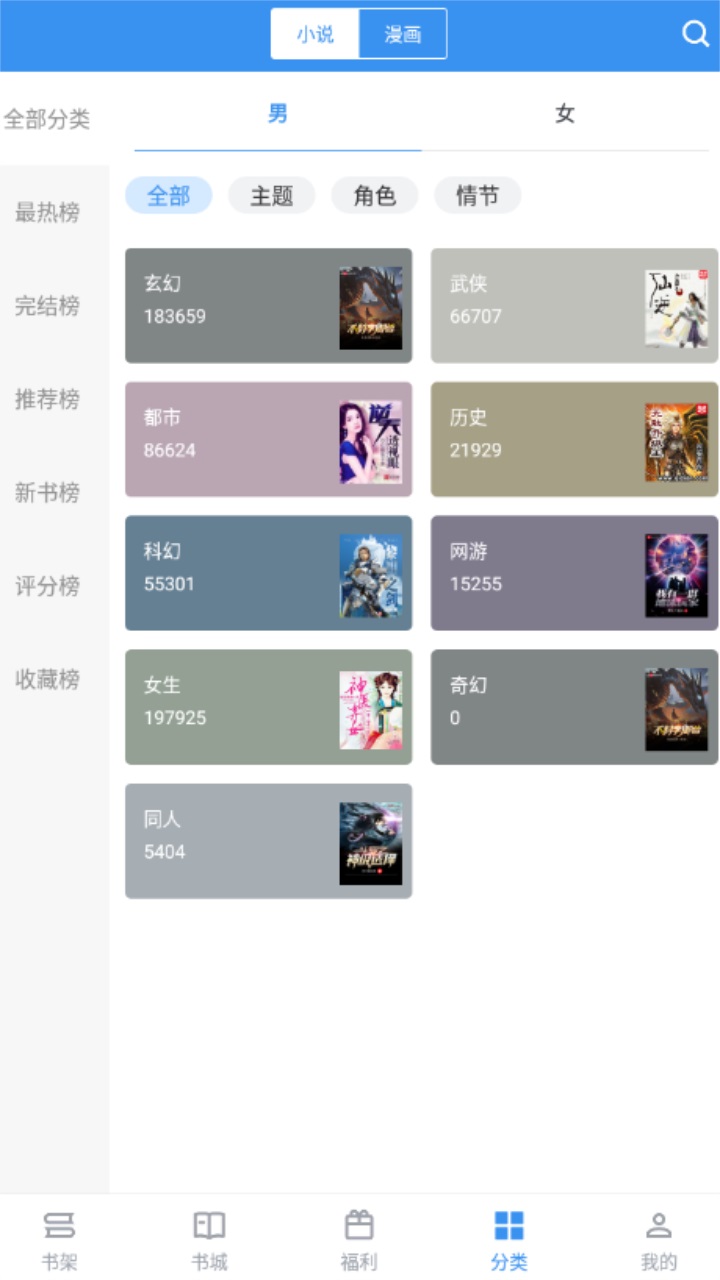Open 完结榜 from the sidebar
Viewport: 720px width, 1280px height.
46,306
